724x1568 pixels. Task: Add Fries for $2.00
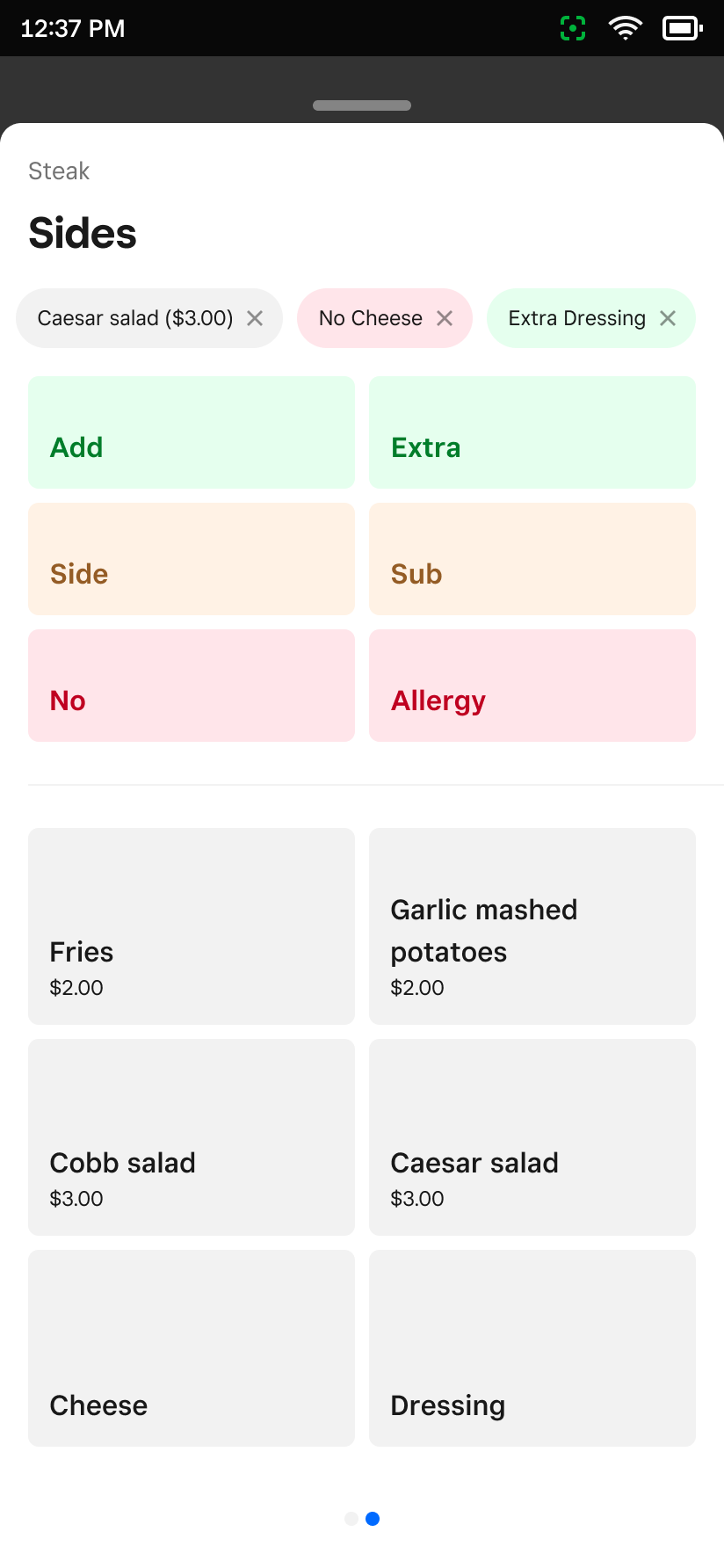(x=192, y=926)
